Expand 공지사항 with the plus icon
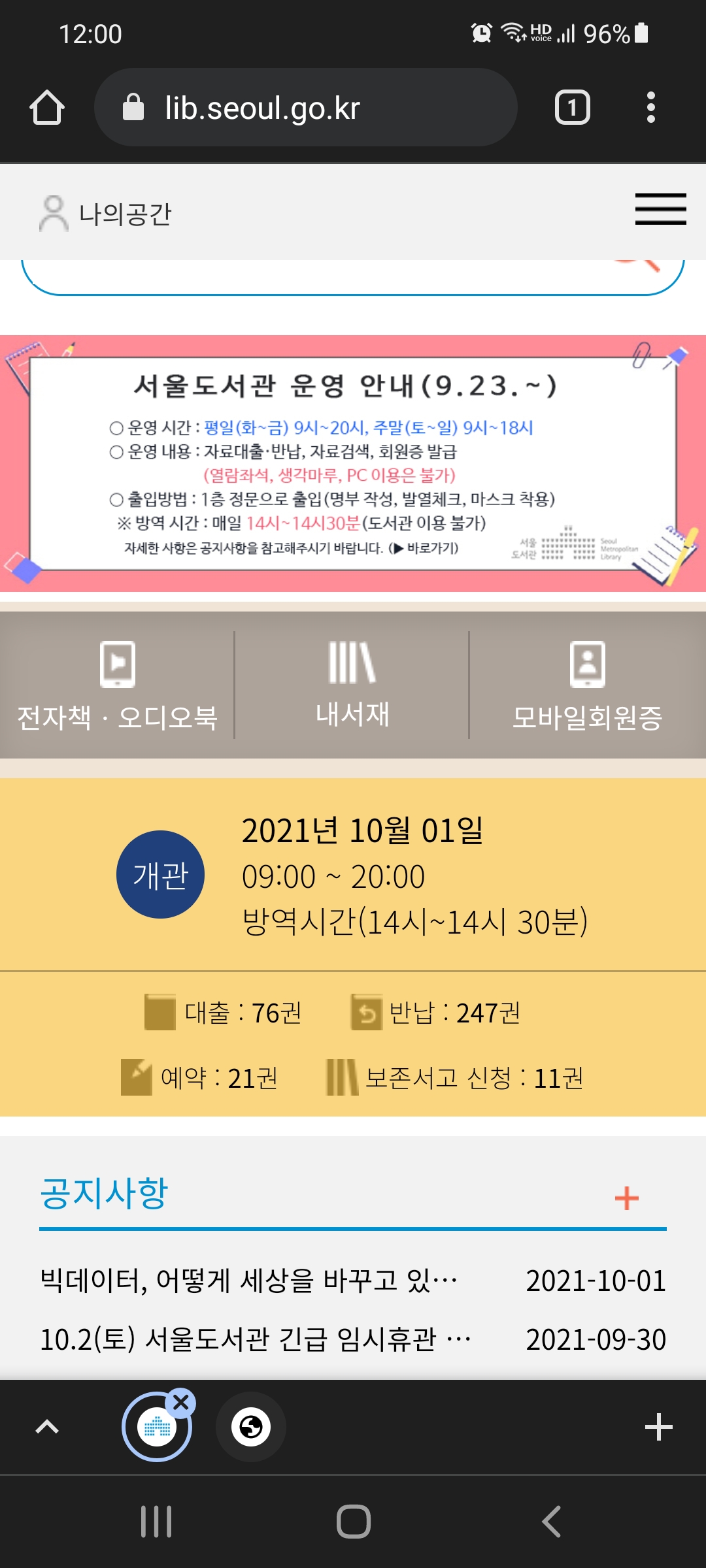The image size is (706, 1568). [626, 1198]
